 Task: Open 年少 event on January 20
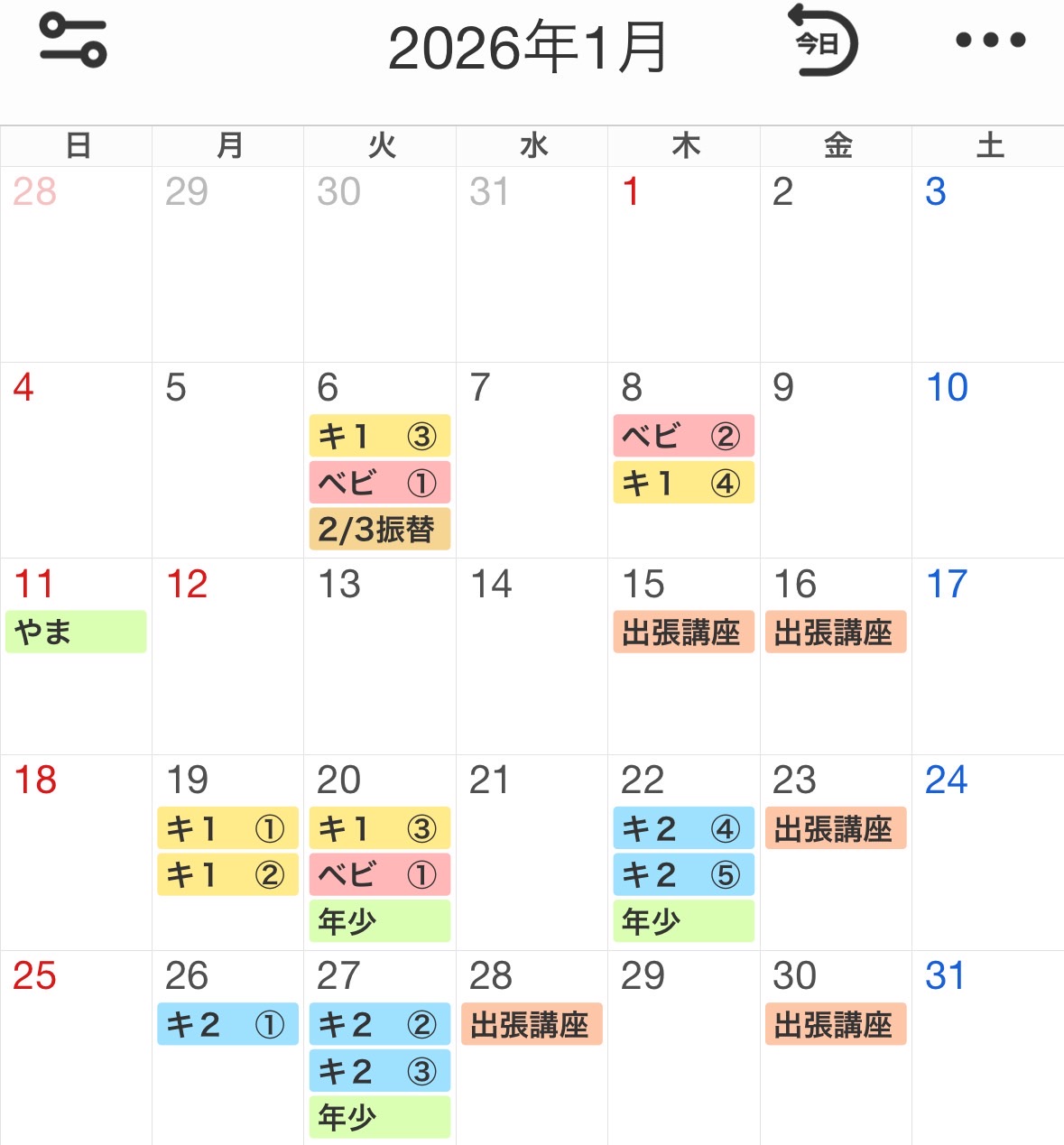click(379, 921)
